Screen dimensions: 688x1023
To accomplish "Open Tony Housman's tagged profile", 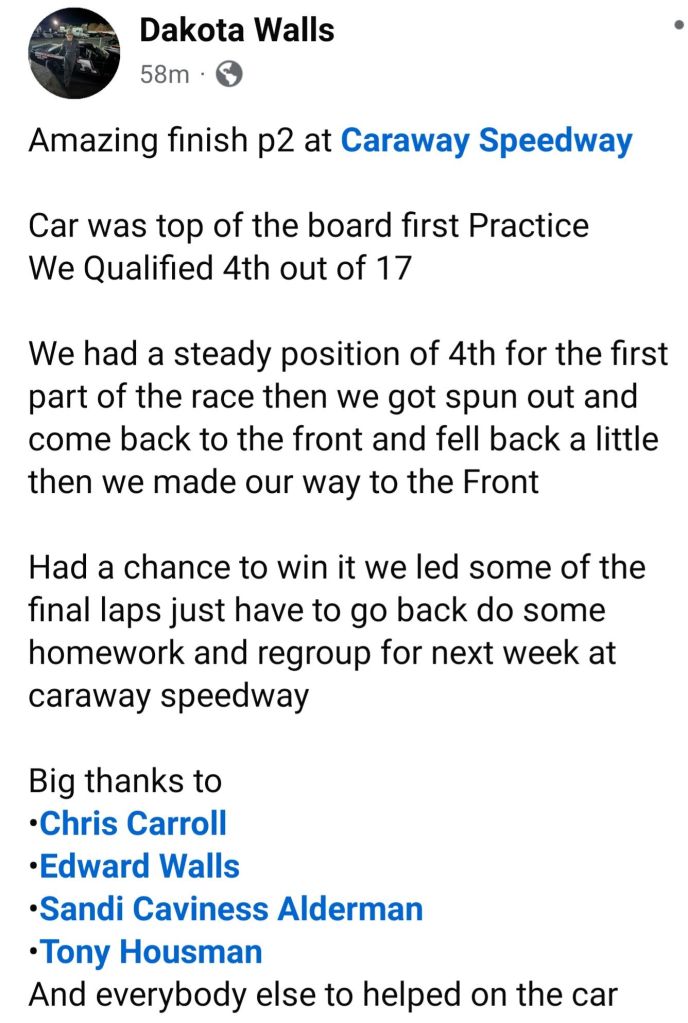I will (151, 952).
